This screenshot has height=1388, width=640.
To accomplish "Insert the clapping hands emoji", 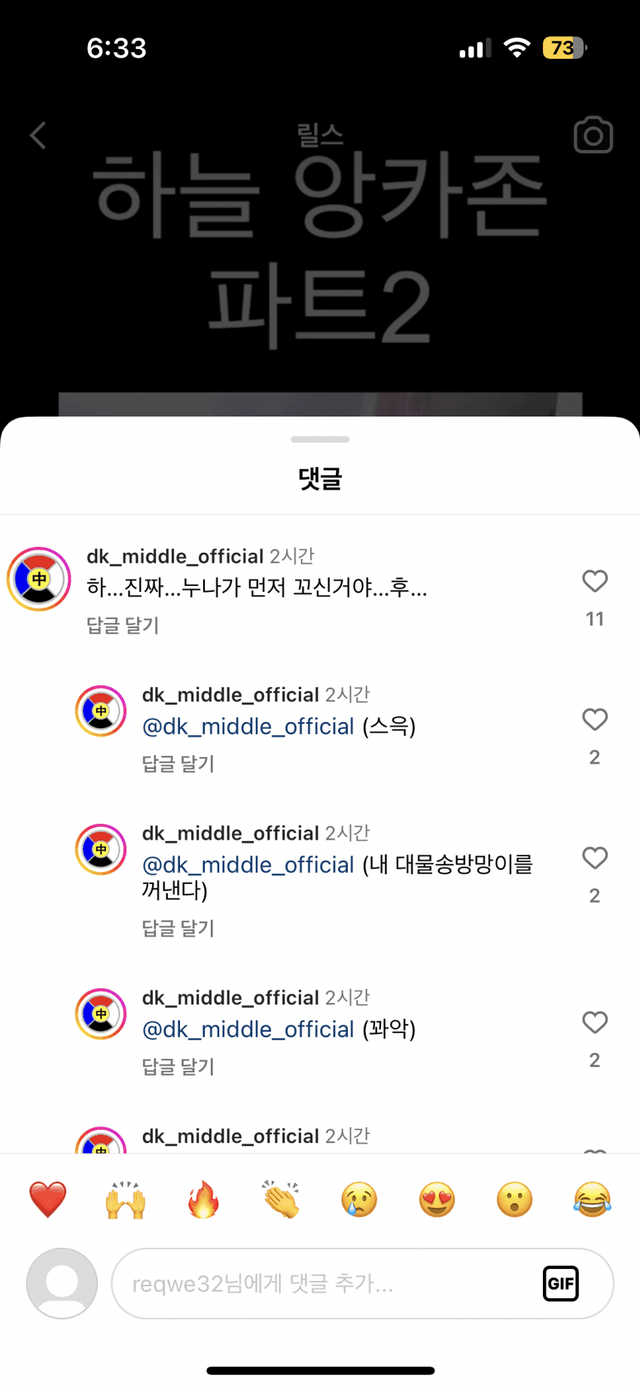I will (282, 1198).
